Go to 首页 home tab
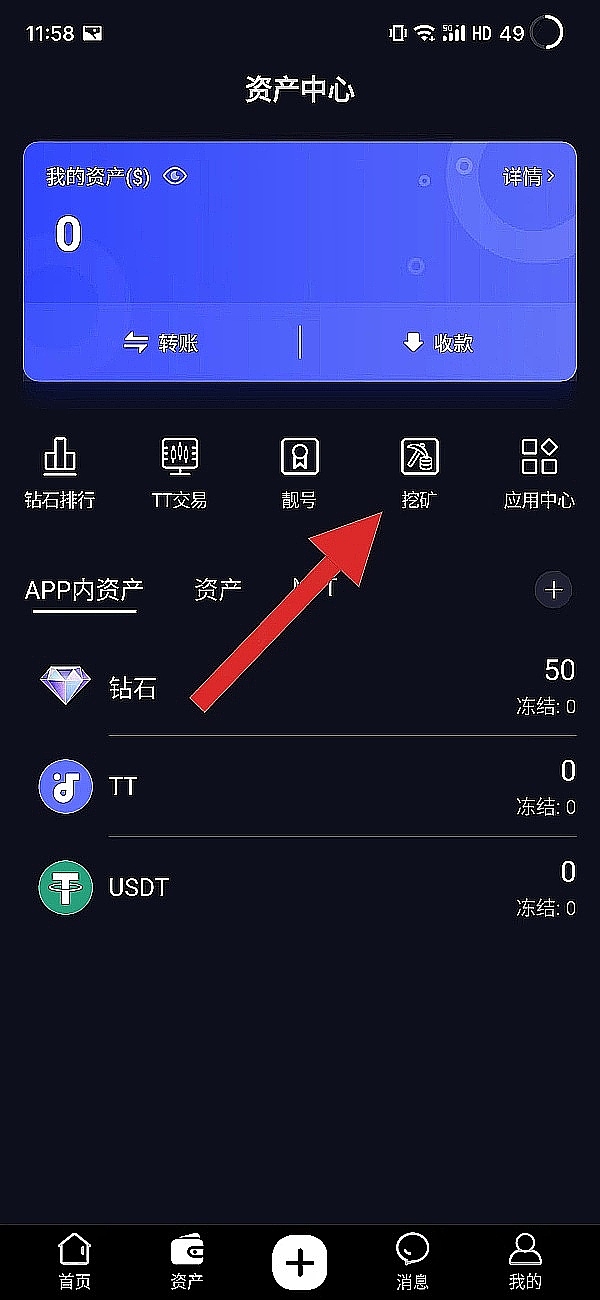This screenshot has width=600, height=1300. [x=74, y=1261]
